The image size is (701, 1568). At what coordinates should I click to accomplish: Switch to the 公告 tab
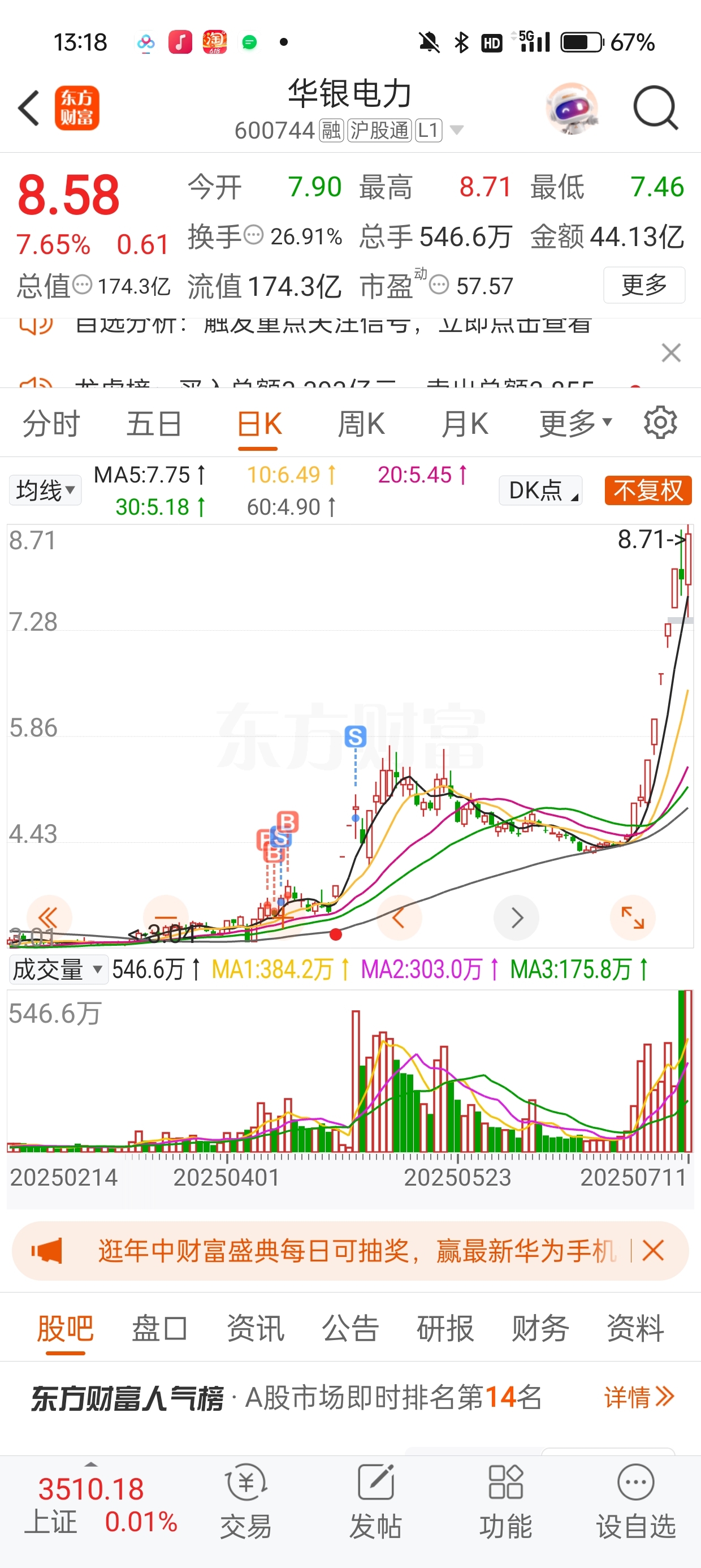point(350,1328)
